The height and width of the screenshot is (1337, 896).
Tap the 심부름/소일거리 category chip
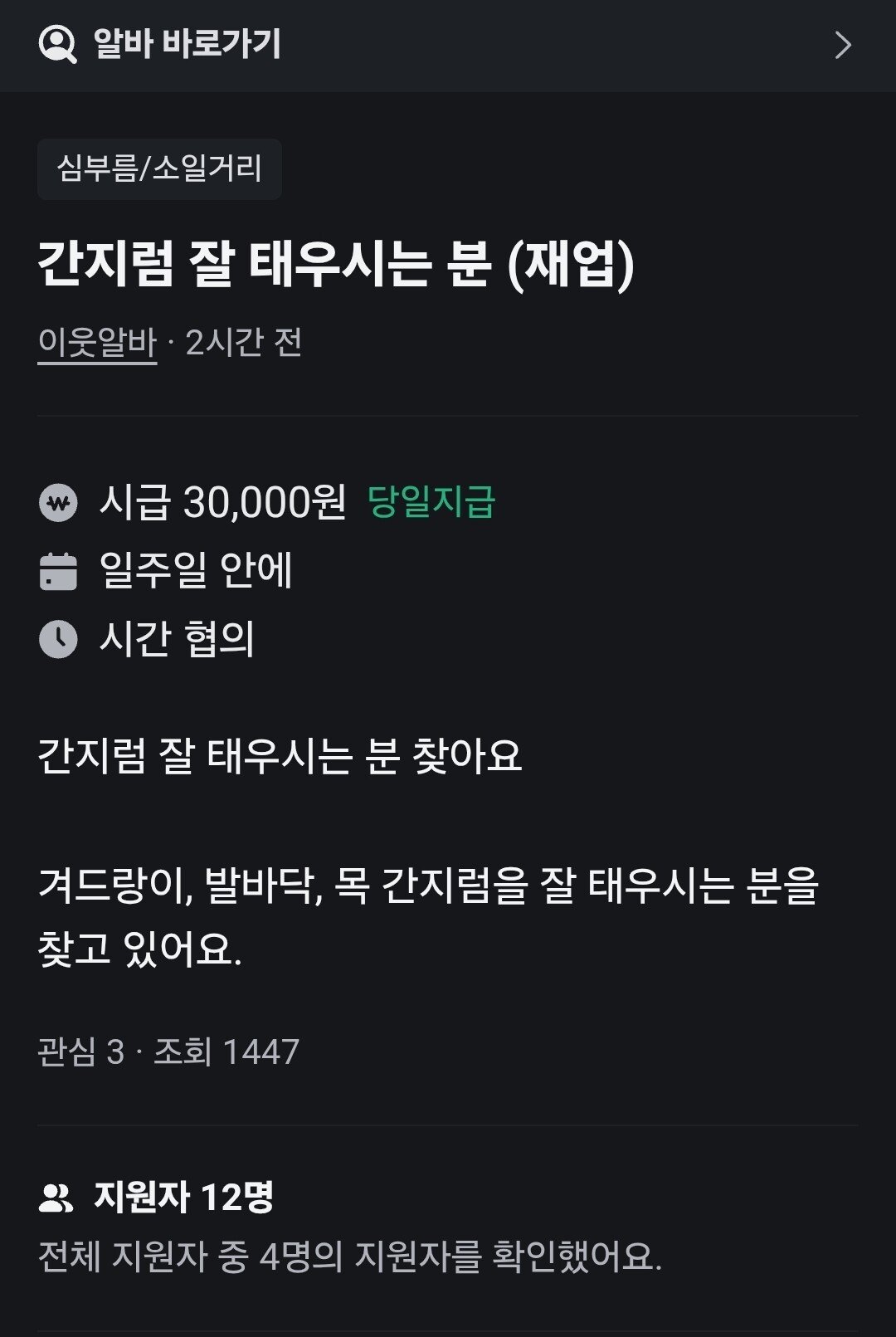point(159,169)
